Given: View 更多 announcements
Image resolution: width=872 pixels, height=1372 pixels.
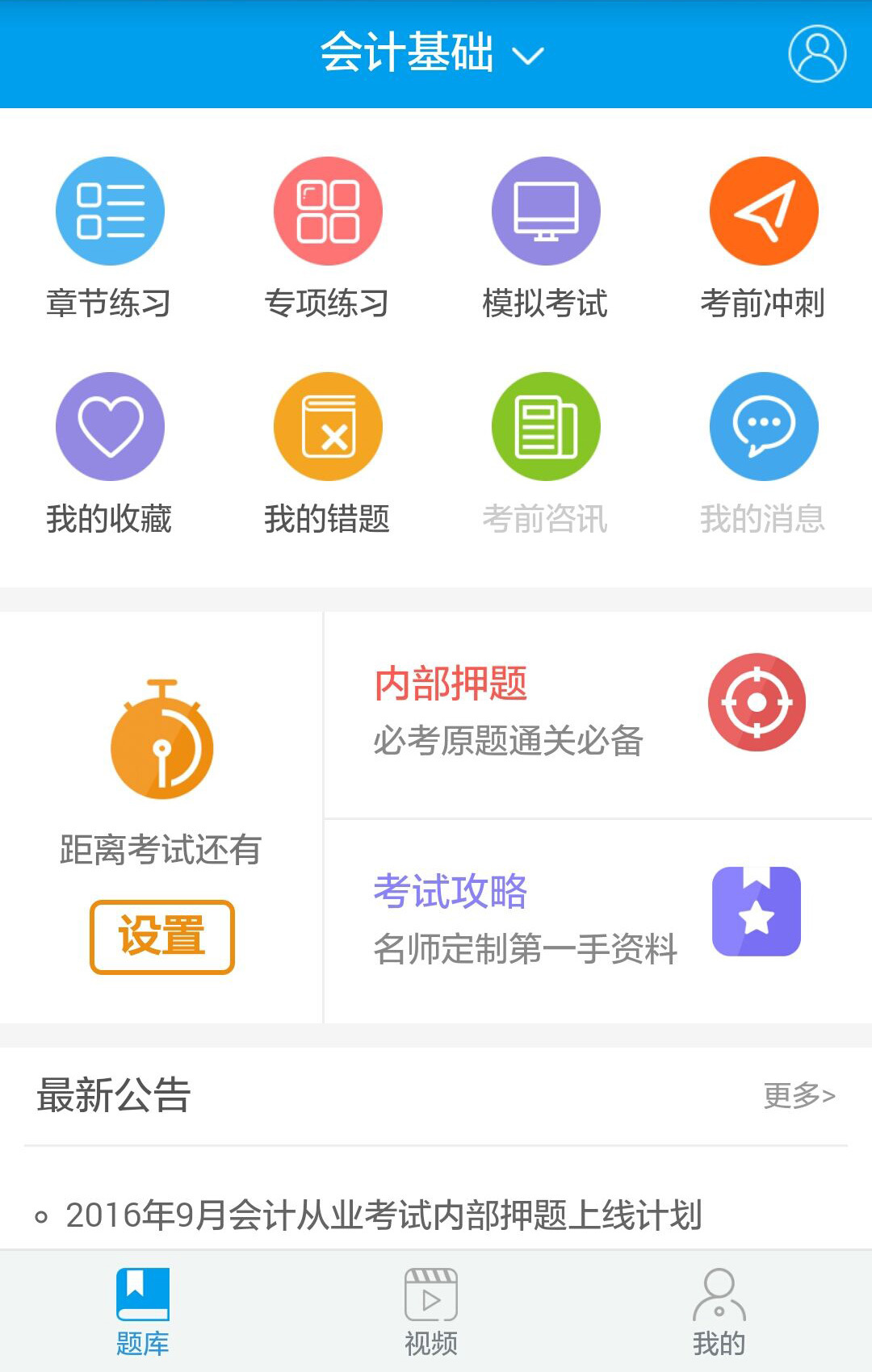Looking at the screenshot, I should point(799,1095).
